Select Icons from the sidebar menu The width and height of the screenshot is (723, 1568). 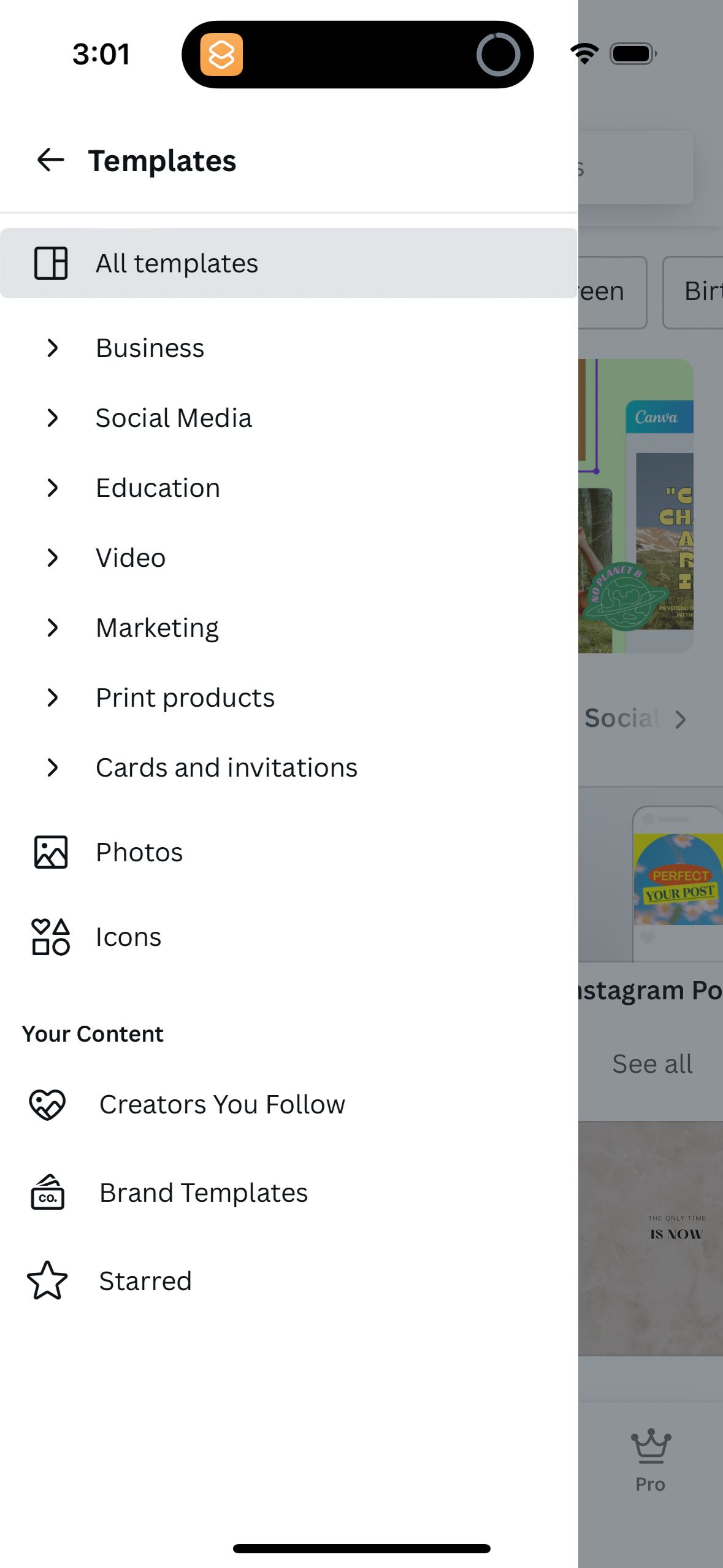click(128, 936)
